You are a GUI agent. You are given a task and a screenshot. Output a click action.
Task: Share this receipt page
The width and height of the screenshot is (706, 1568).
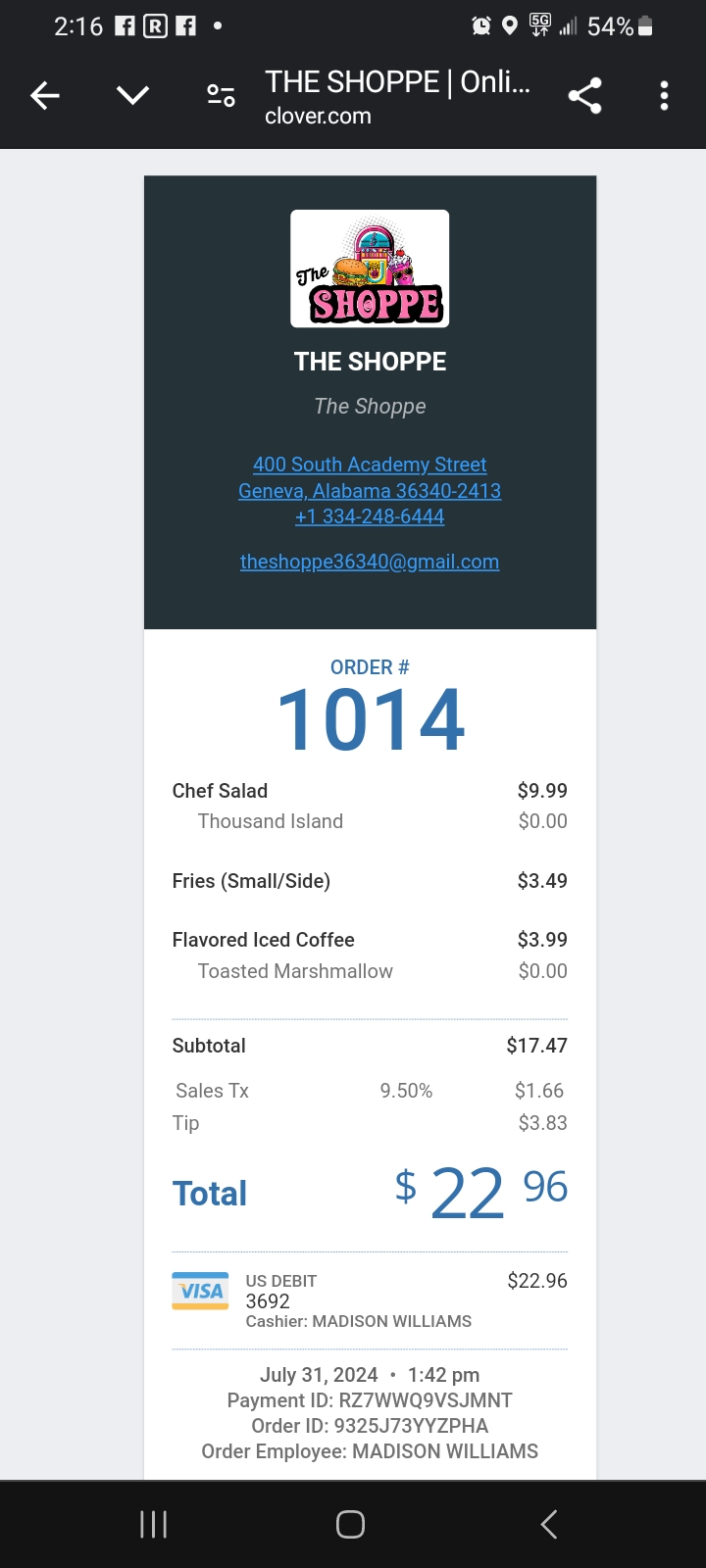(x=585, y=96)
